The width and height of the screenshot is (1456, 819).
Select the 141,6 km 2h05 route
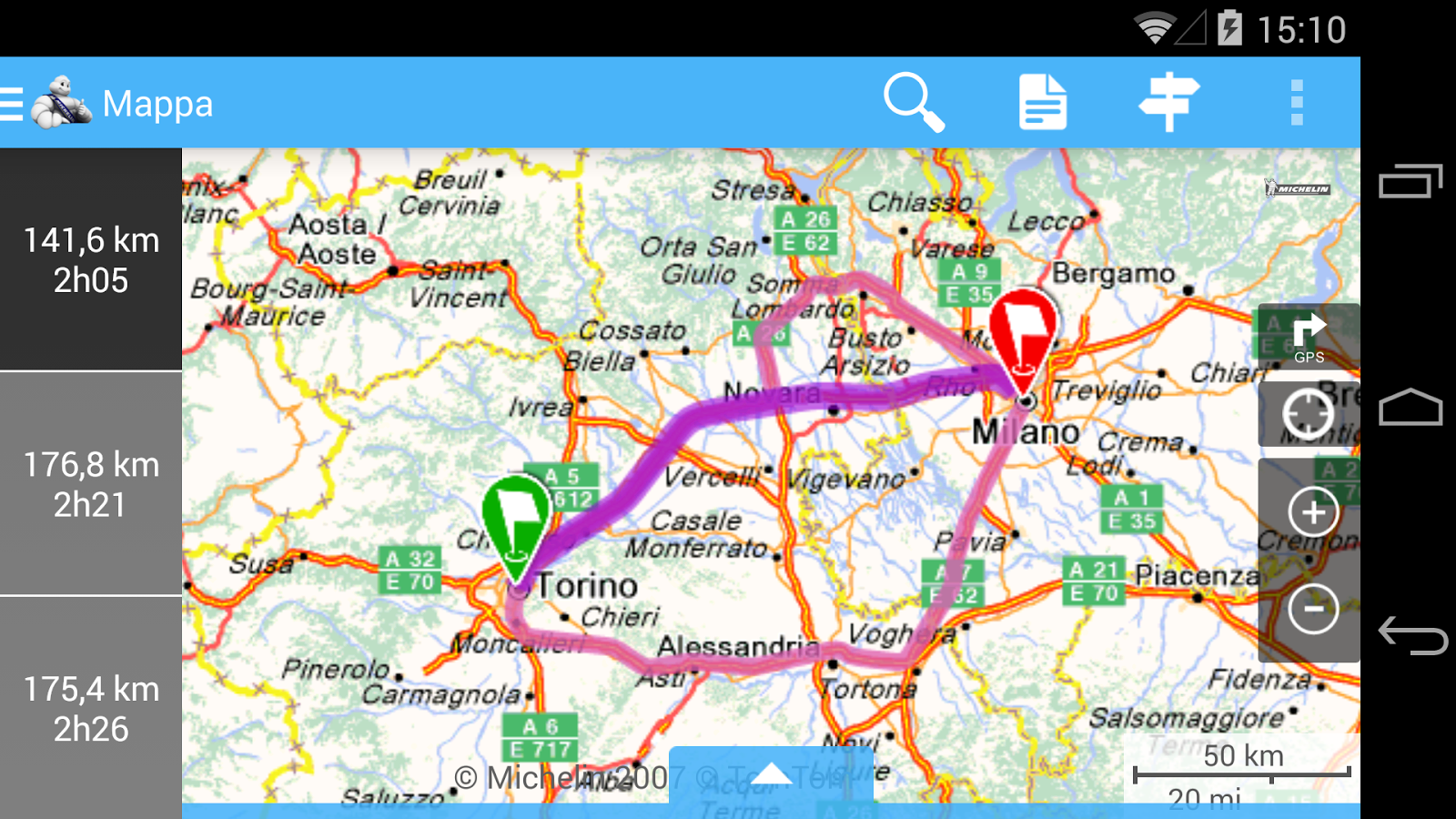pos(91,259)
